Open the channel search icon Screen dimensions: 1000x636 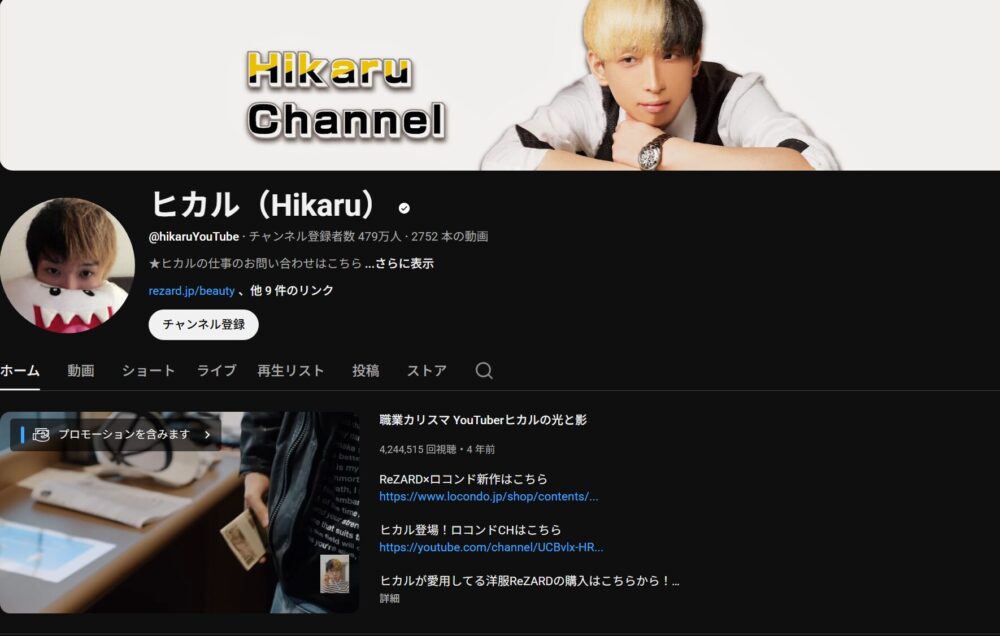click(484, 371)
